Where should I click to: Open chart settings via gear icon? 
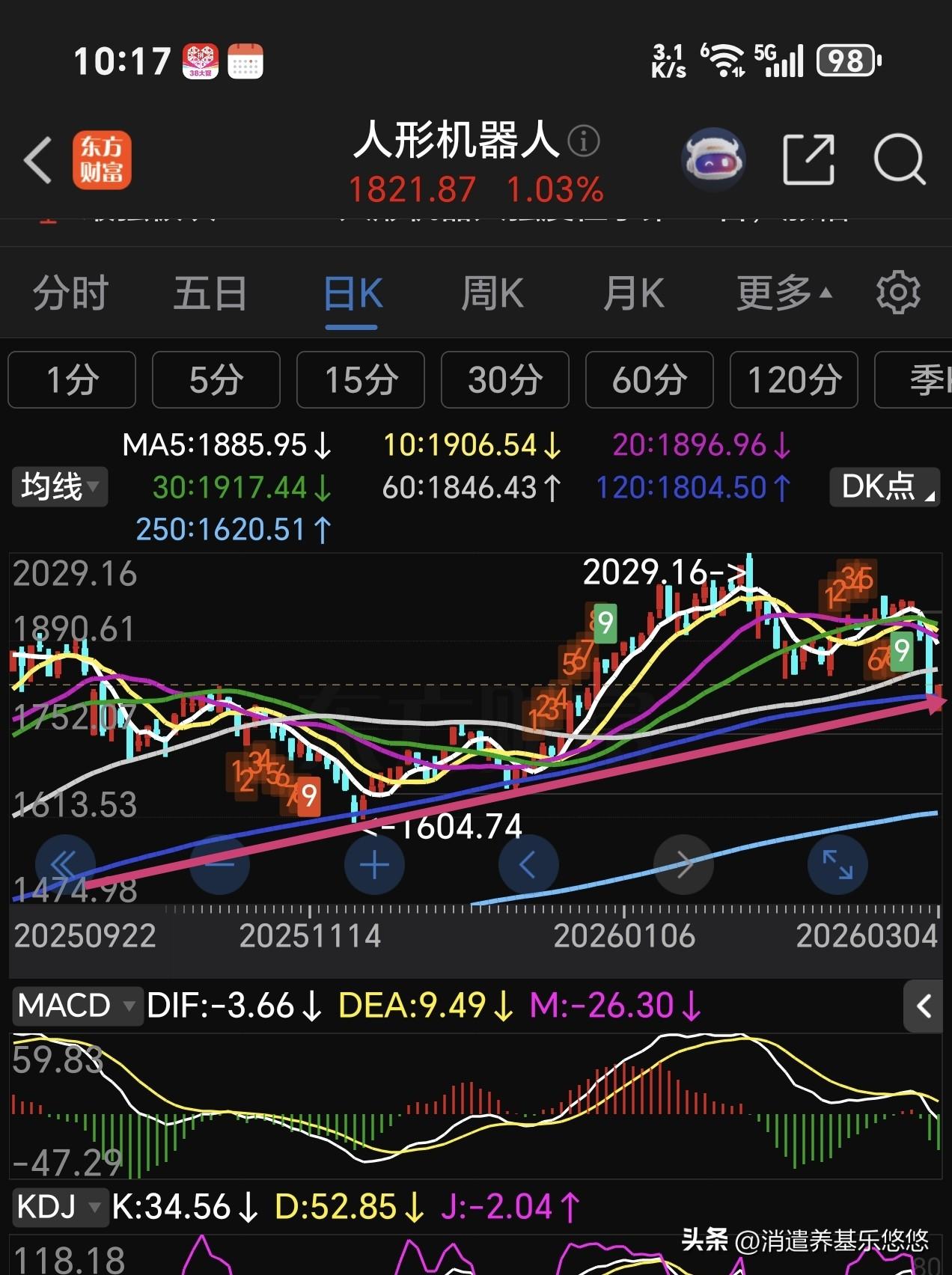click(898, 292)
